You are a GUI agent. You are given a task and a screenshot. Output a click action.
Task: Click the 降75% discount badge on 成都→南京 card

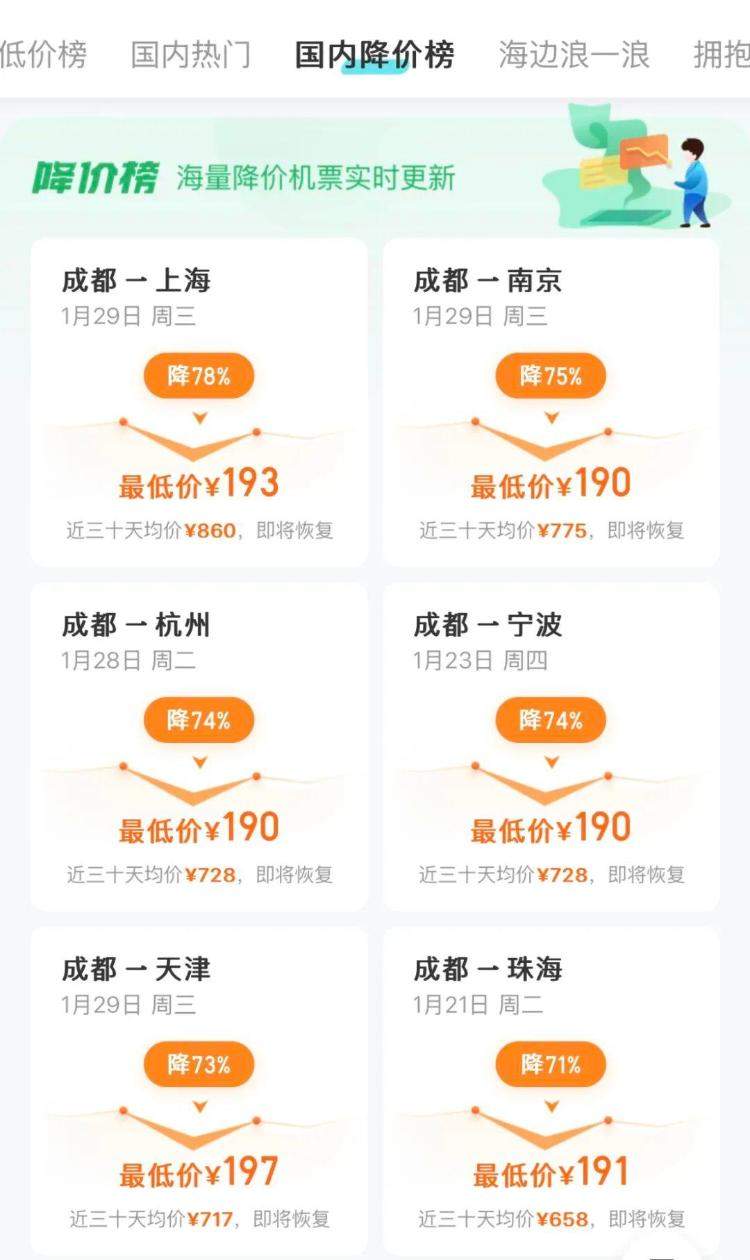click(549, 375)
